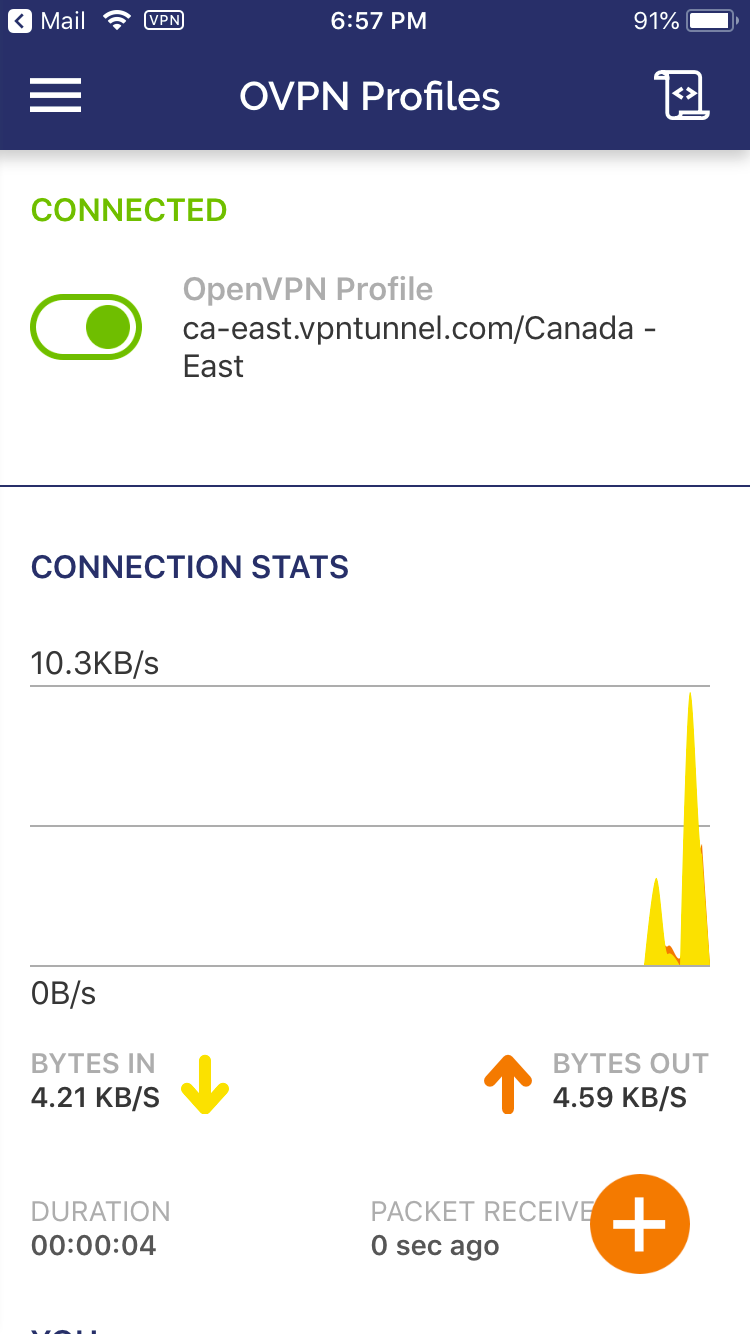Open the hamburger menu
Screen dimensions: 750x1334
pos(56,96)
